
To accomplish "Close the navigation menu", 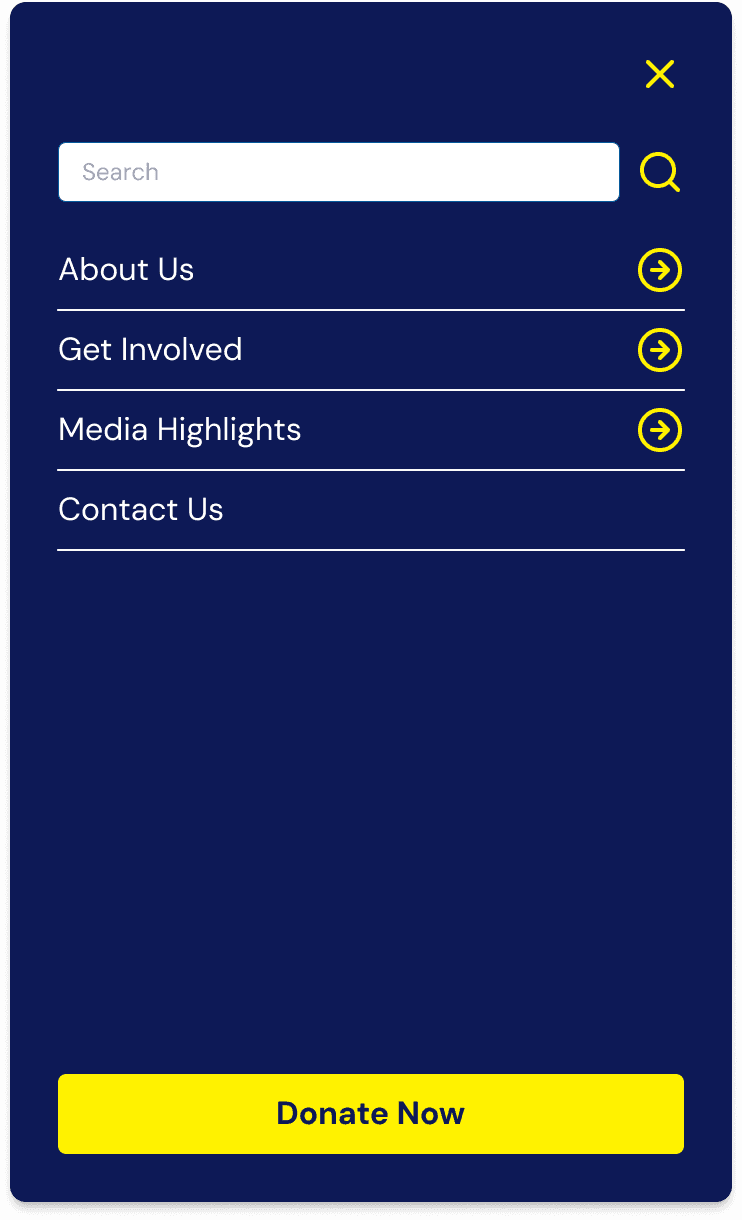I will [660, 74].
